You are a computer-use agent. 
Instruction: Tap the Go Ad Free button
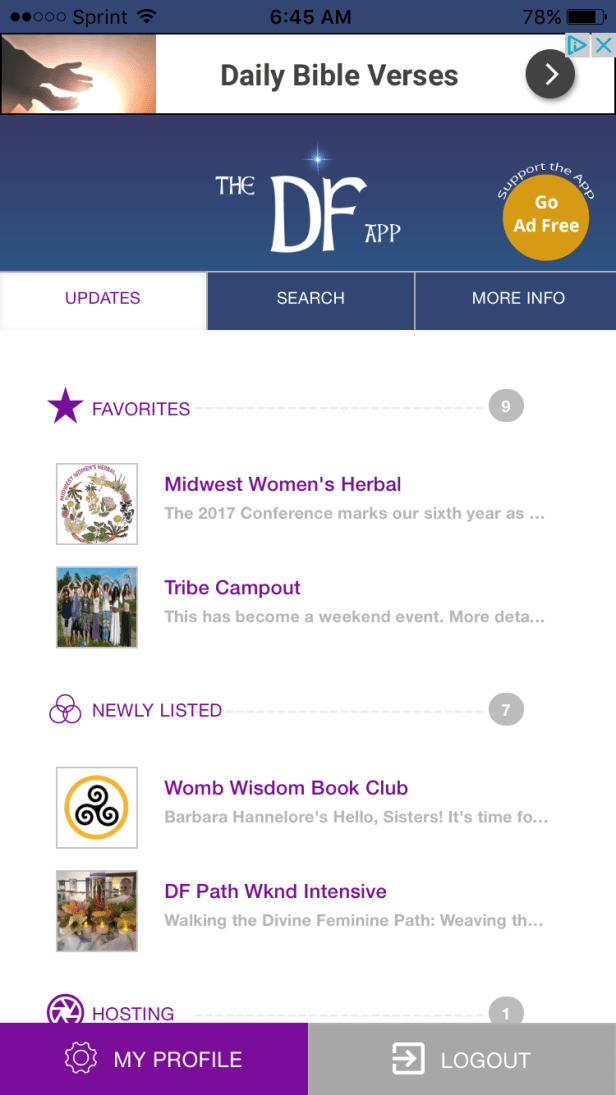545,215
